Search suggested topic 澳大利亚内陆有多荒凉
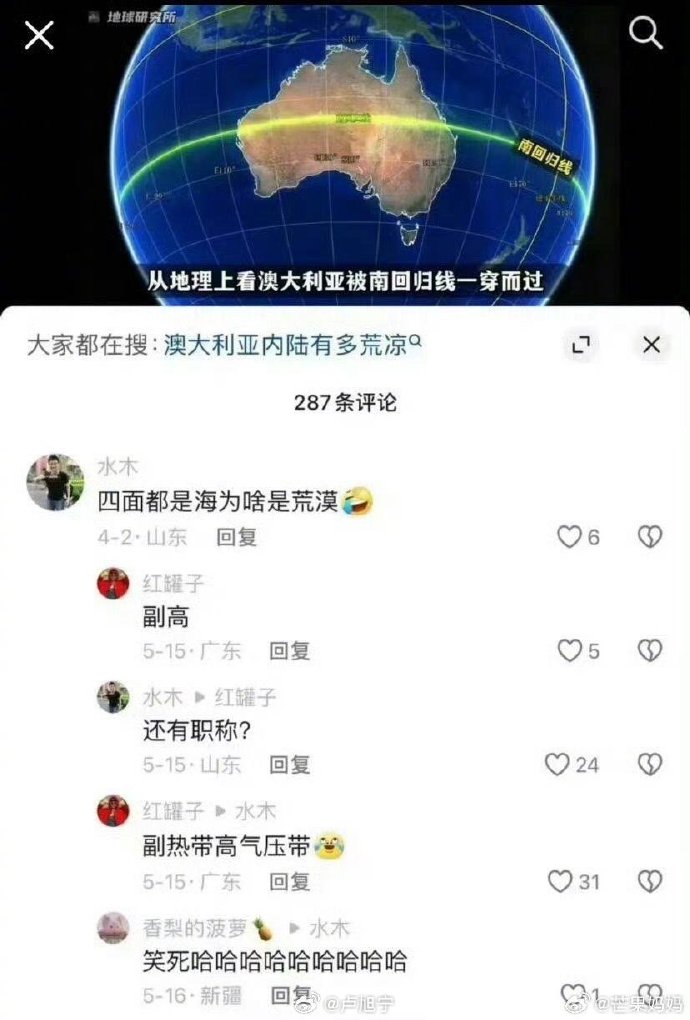Image resolution: width=690 pixels, height=1020 pixels. pyautogui.click(x=292, y=345)
